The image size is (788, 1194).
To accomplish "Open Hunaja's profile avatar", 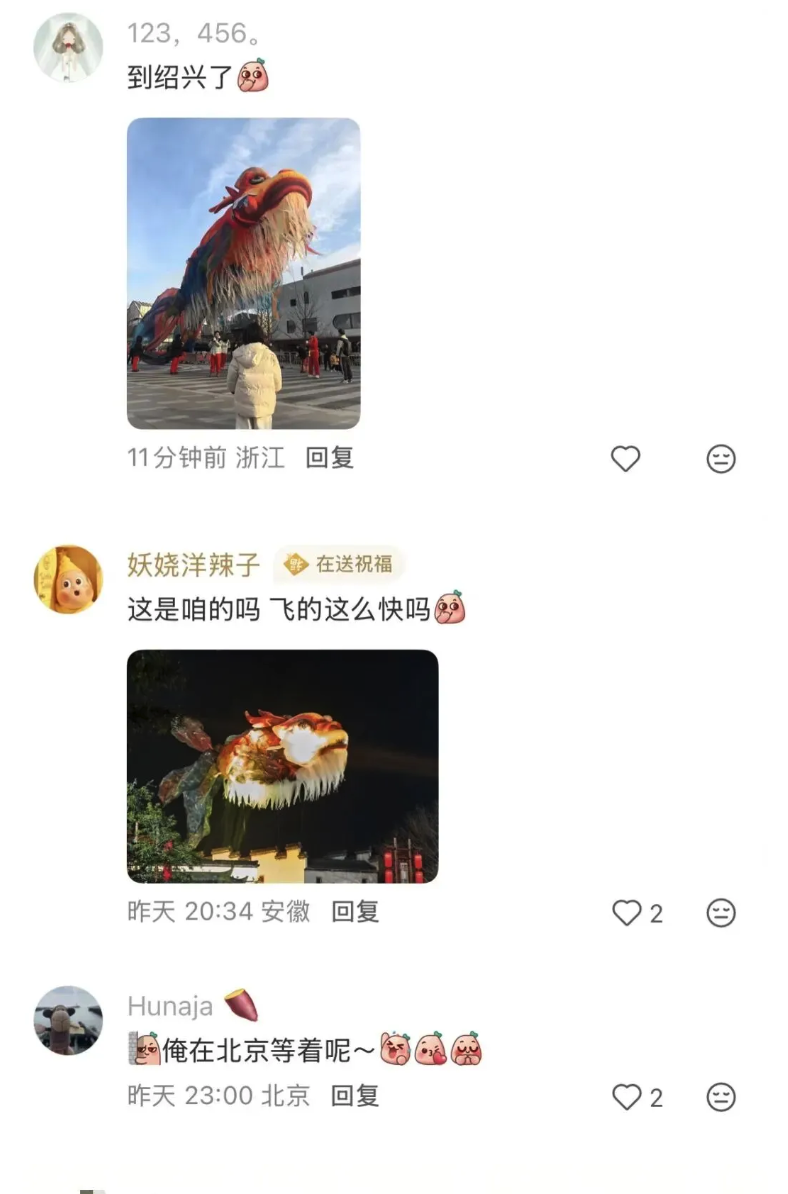I will [68, 1020].
